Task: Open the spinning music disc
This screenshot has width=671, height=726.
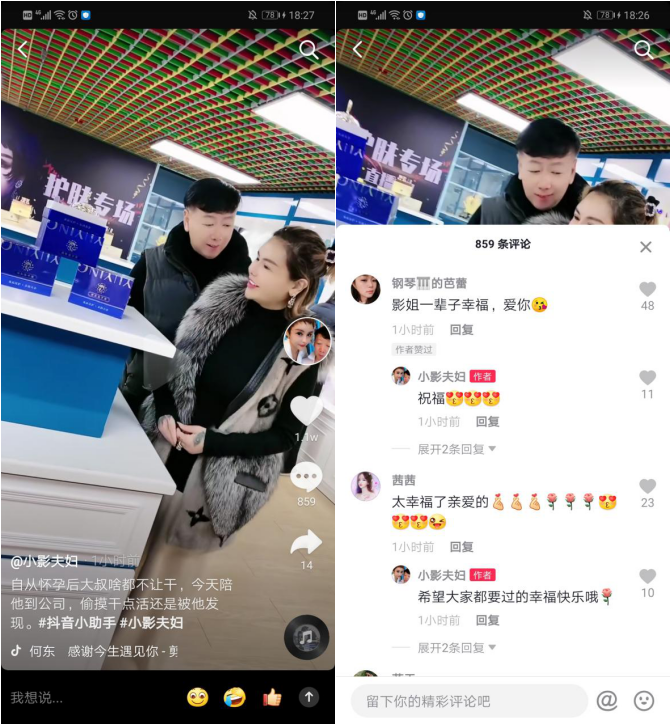Action: [x=307, y=637]
